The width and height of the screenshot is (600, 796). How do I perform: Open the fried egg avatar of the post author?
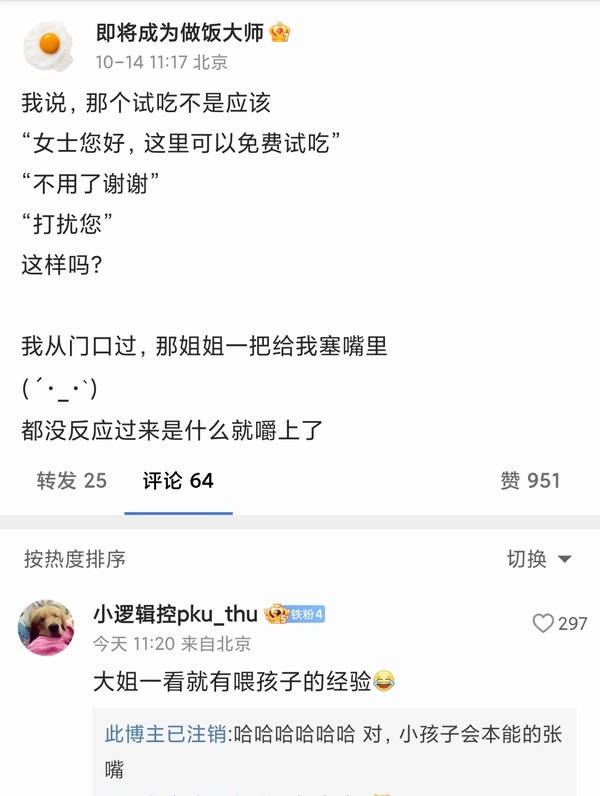coord(48,46)
